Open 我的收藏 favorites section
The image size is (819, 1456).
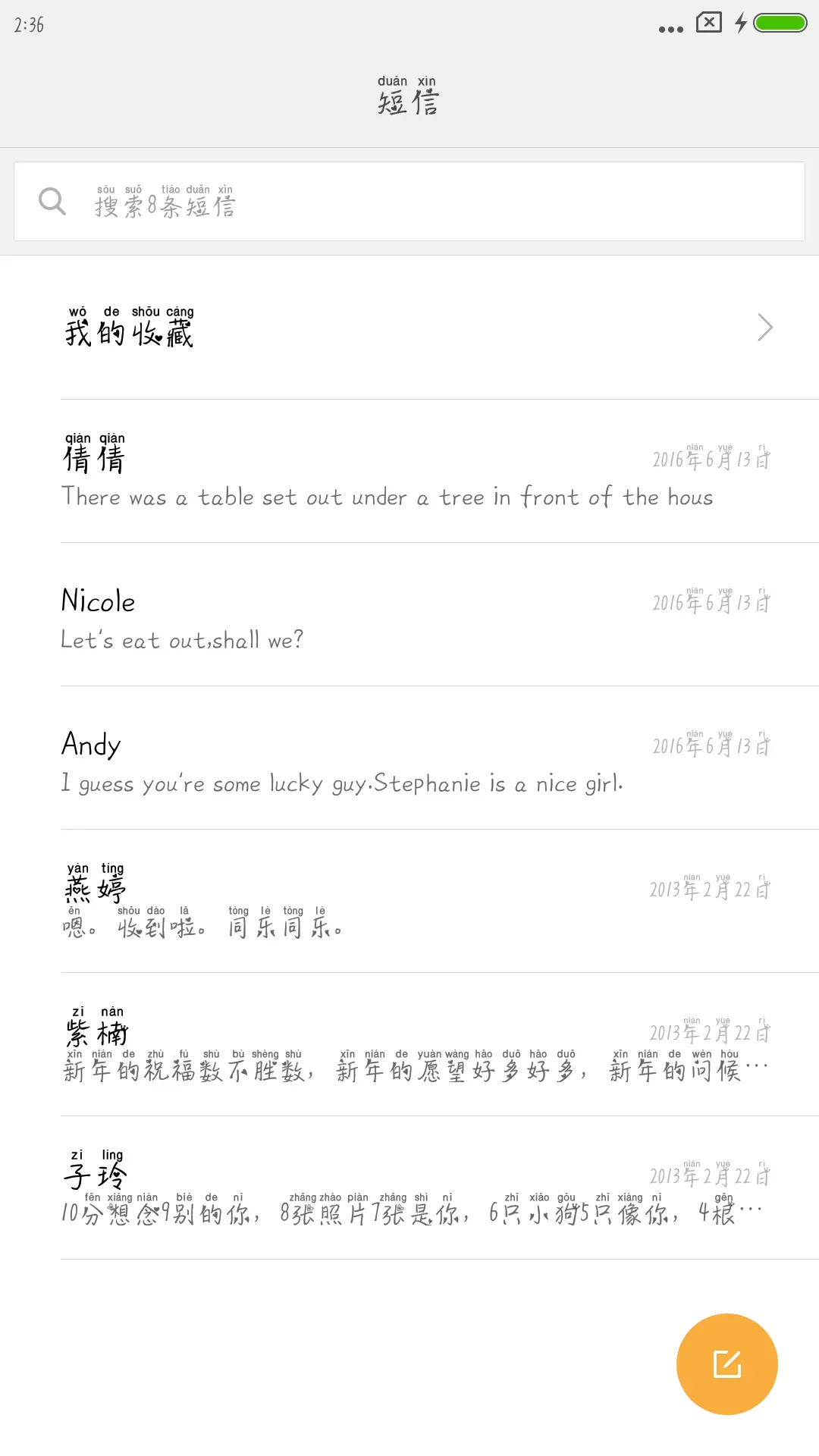(130, 330)
